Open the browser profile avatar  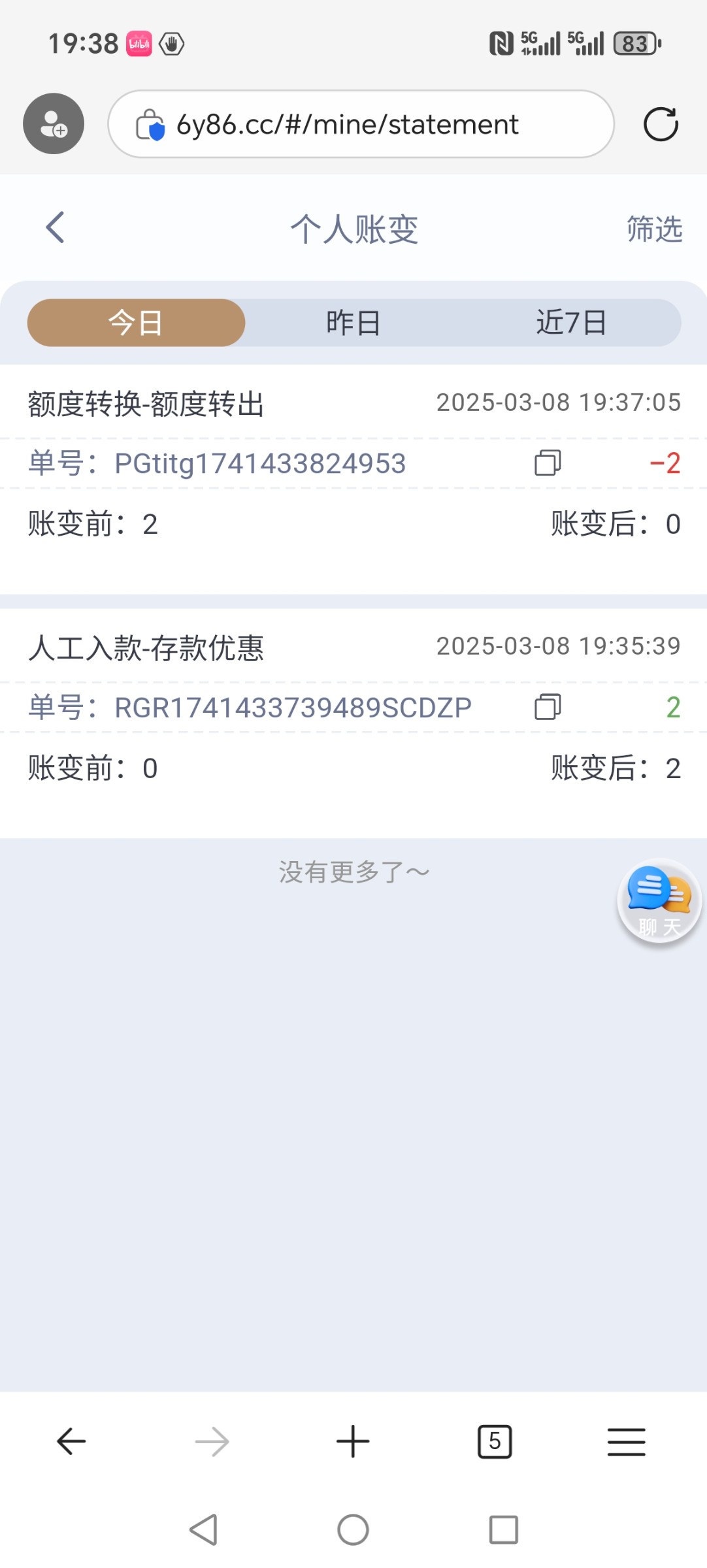coord(54,123)
